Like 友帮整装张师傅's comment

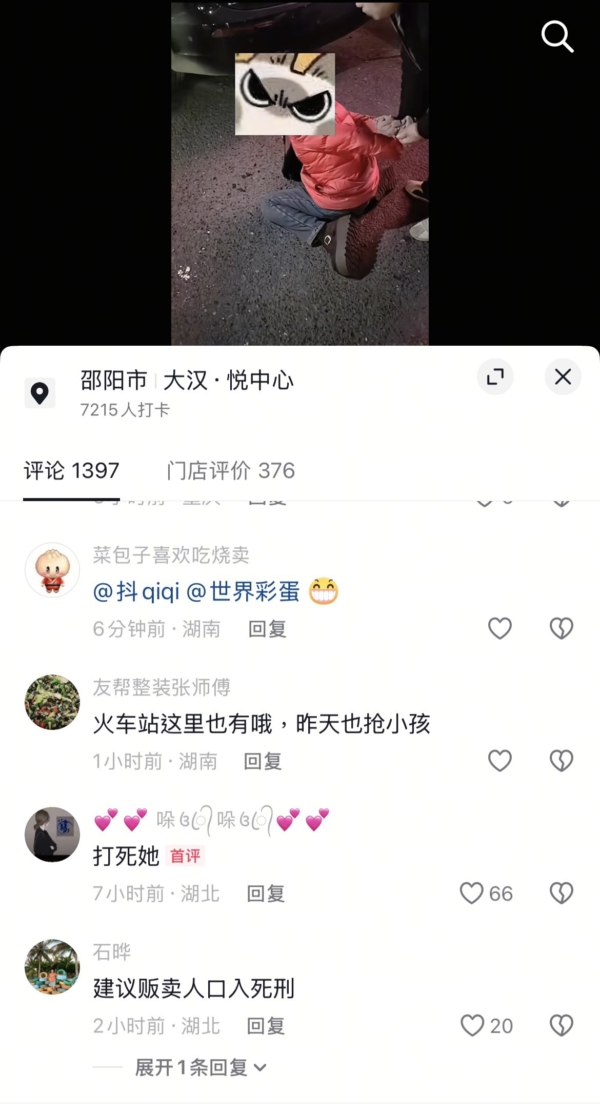pos(499,761)
